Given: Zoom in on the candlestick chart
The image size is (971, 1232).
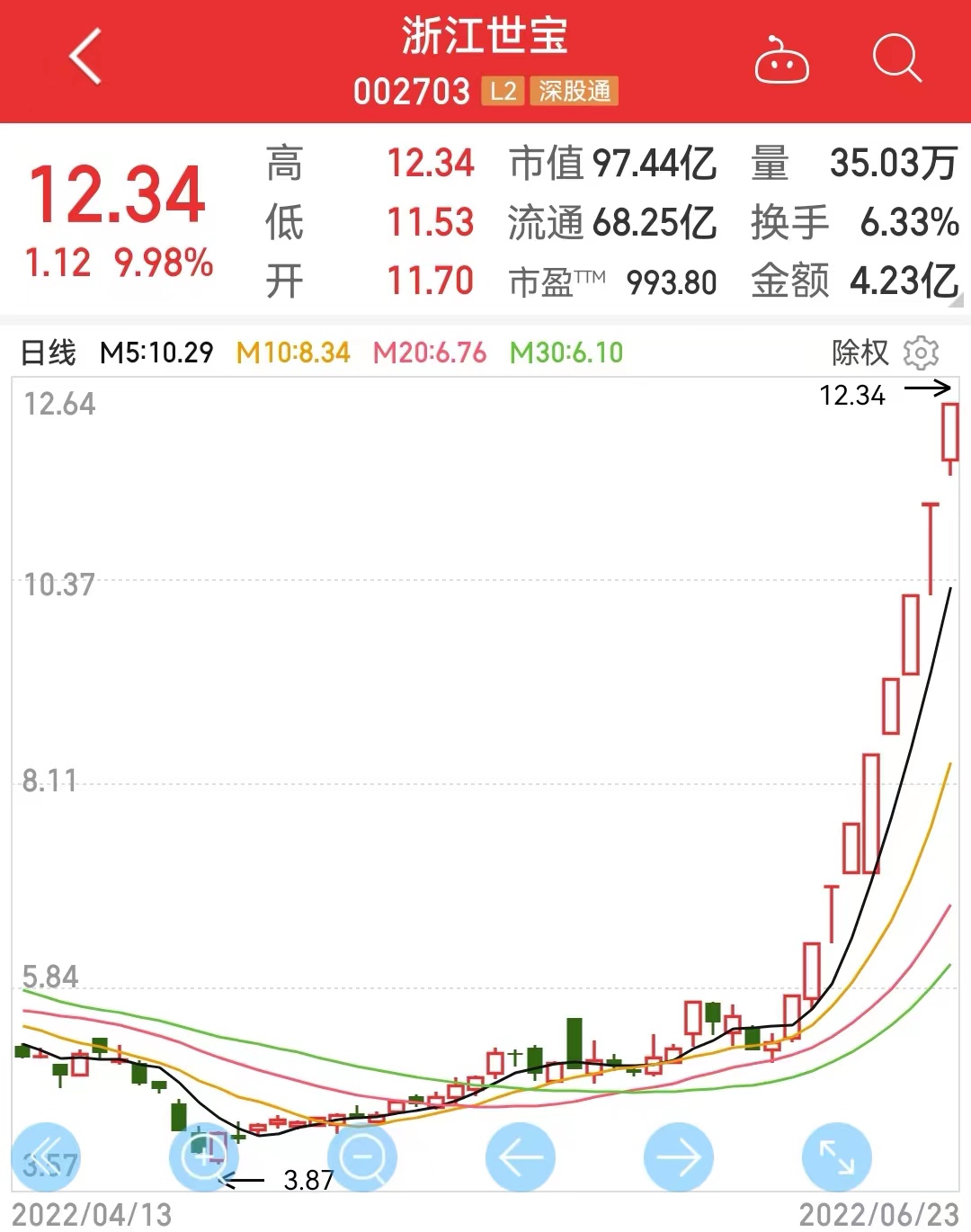Looking at the screenshot, I should [x=203, y=1157].
